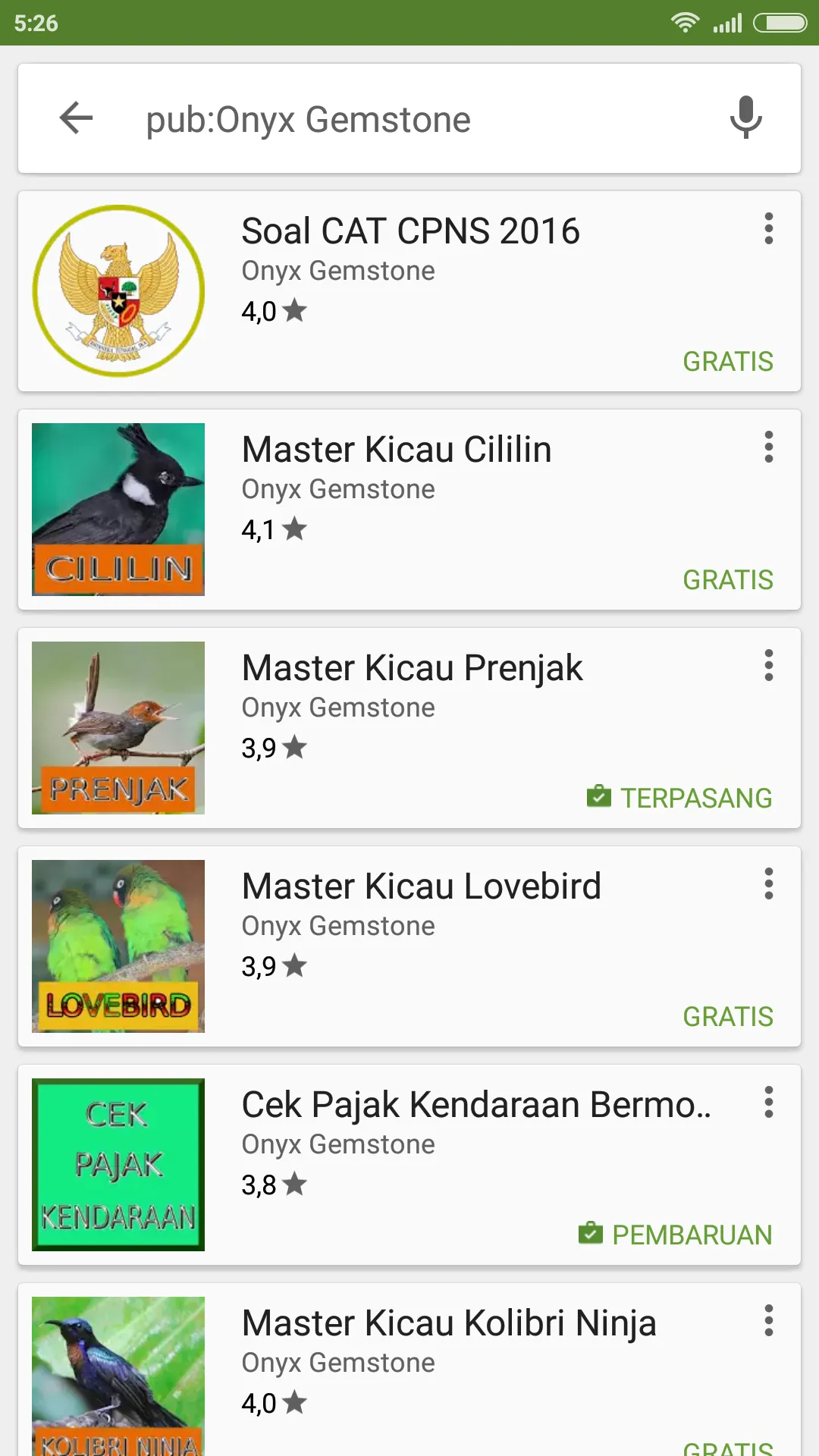Open overflow menu for Master Kicau Cililin
The width and height of the screenshot is (819, 1456).
tap(768, 448)
